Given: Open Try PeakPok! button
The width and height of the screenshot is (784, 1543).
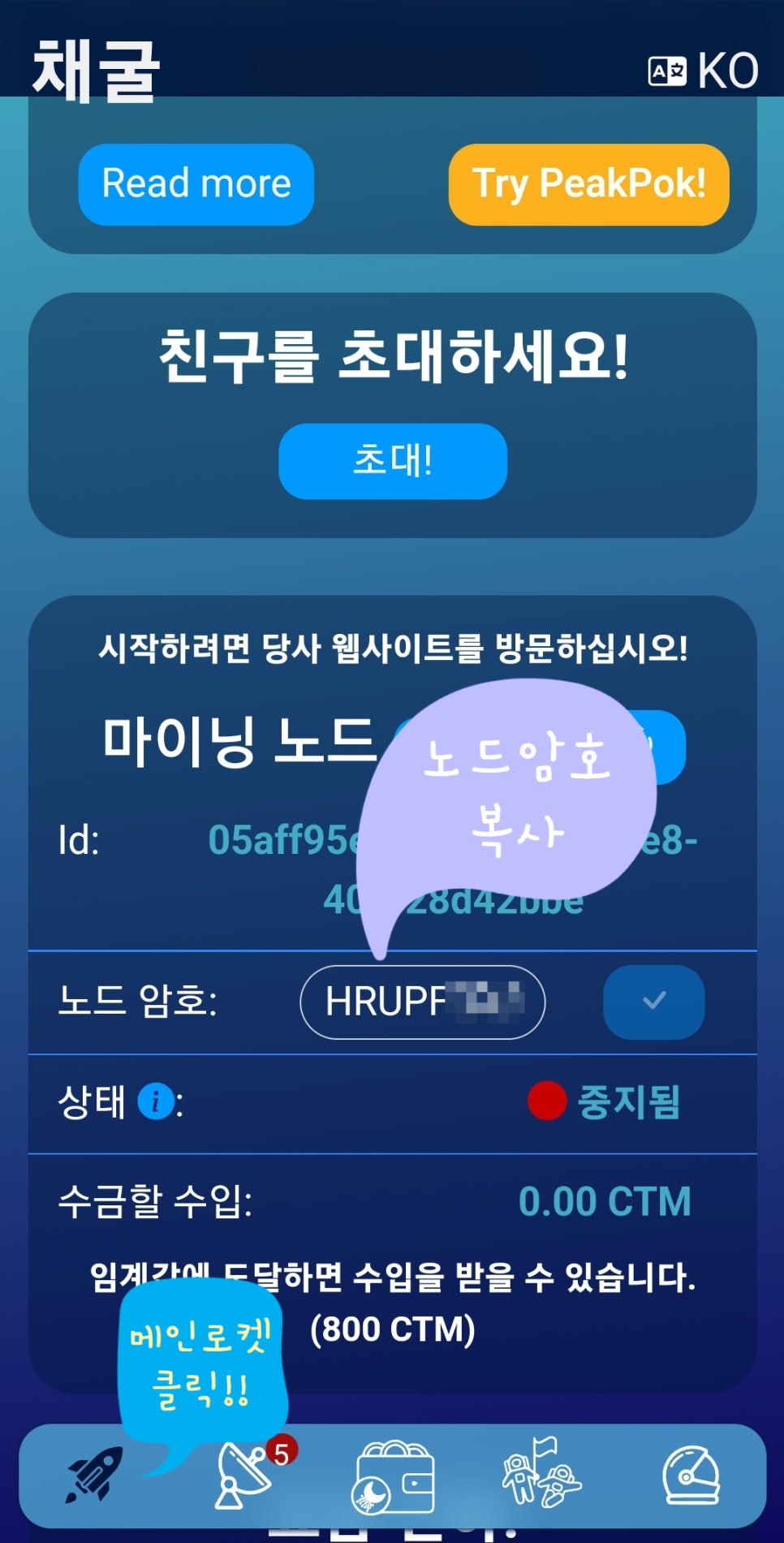Looking at the screenshot, I should tap(588, 184).
